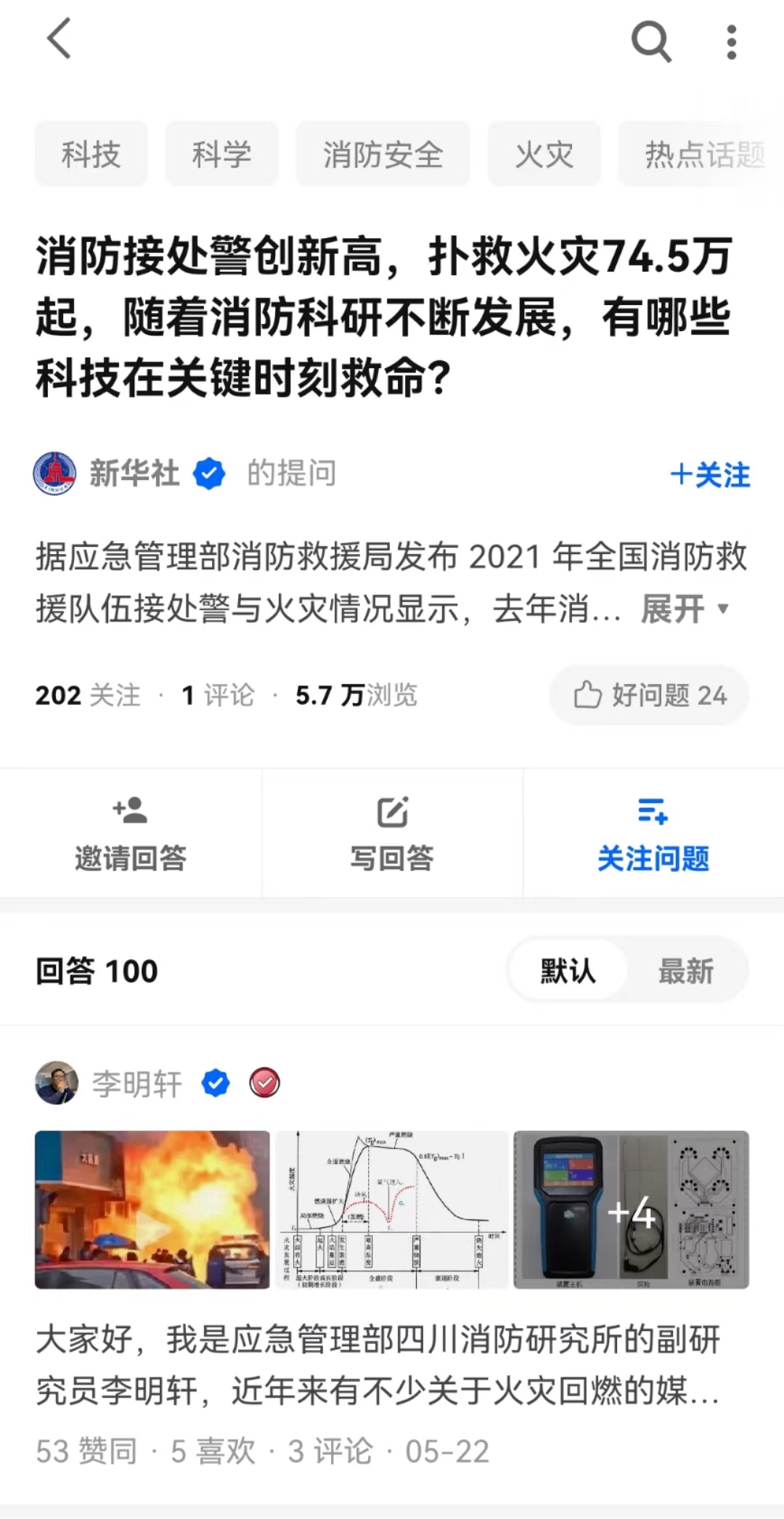Open the three-dot overflow menu
784x1519 pixels.
coord(731,42)
